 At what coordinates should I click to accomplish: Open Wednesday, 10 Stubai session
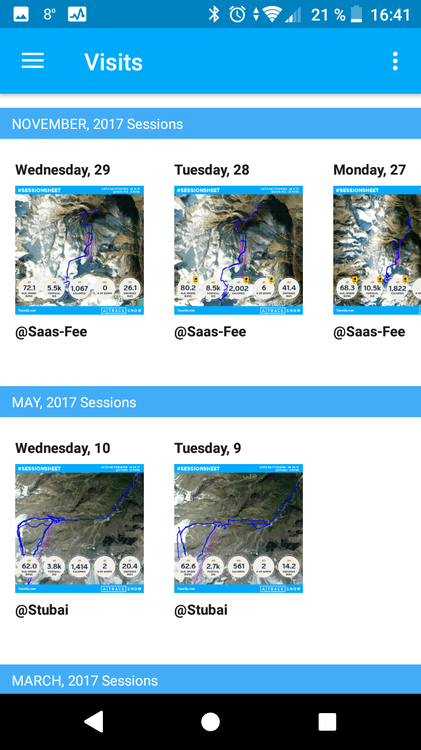79,529
